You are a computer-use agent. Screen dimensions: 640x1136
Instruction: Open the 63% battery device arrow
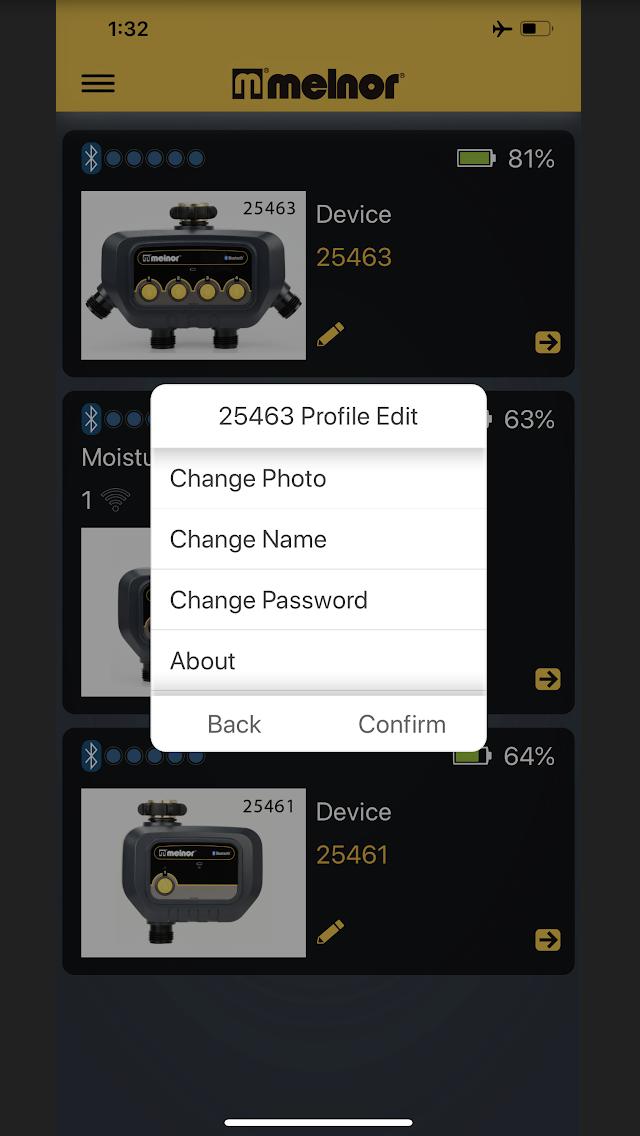click(x=547, y=679)
